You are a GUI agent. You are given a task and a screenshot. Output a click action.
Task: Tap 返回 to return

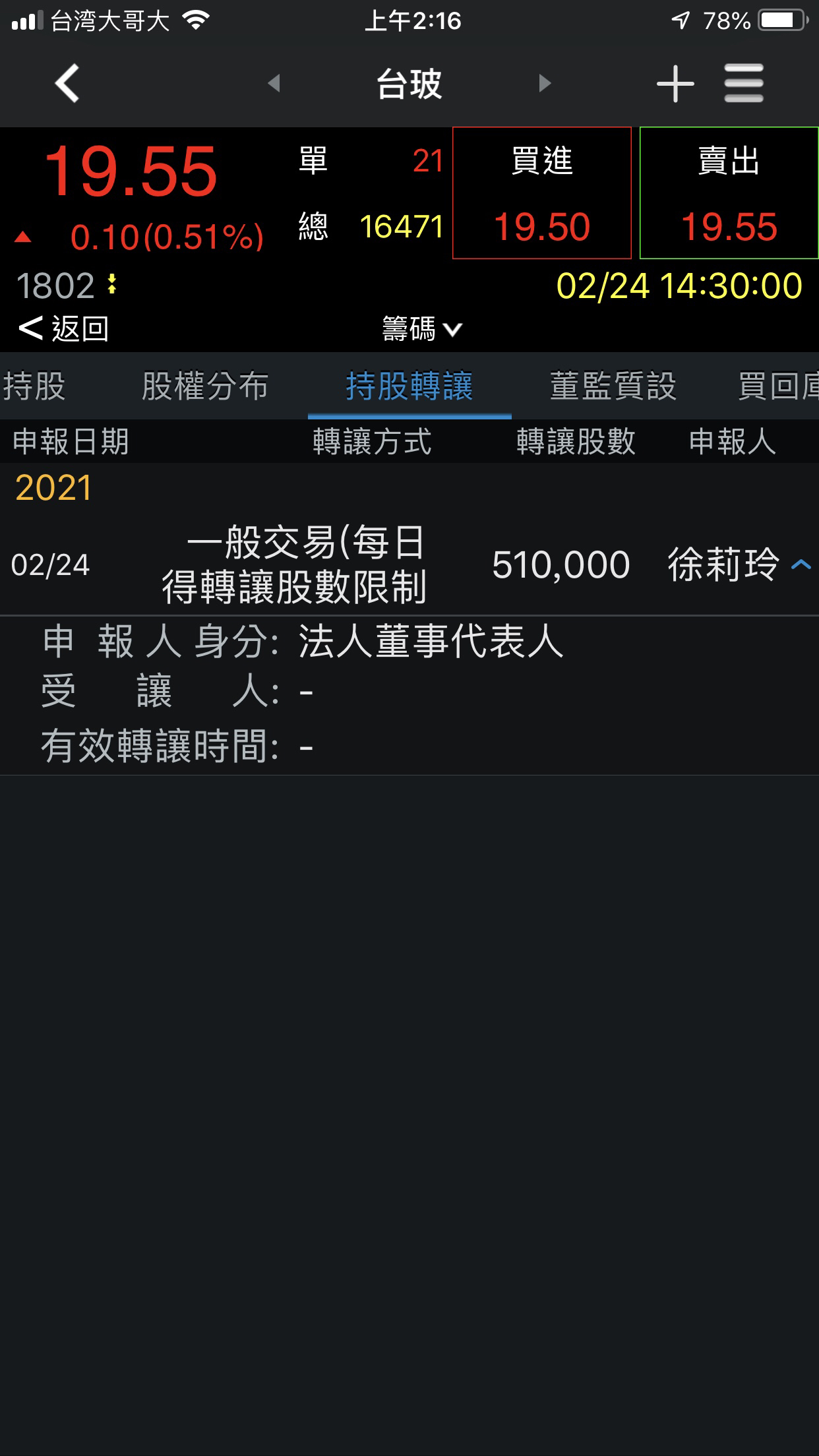tap(64, 328)
